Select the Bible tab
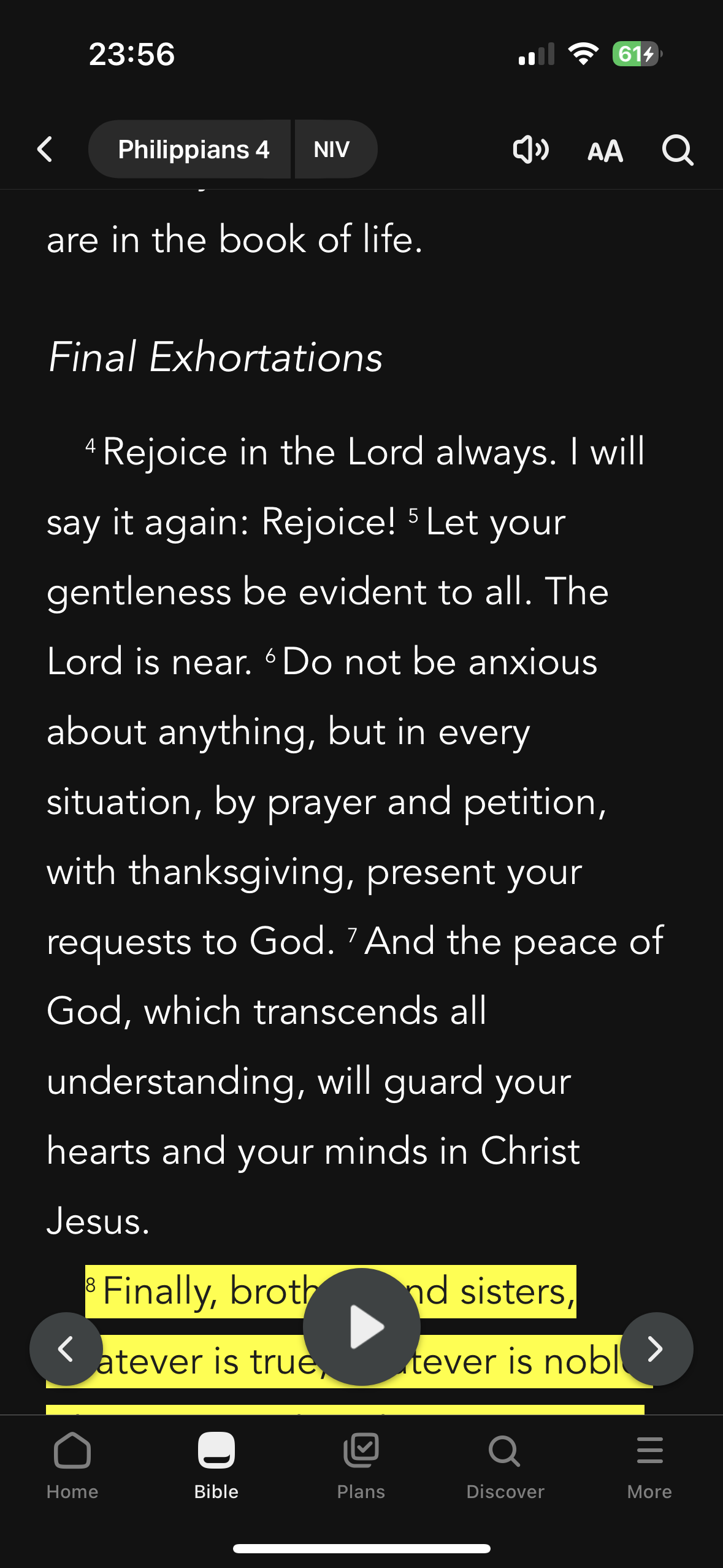This screenshot has height=1568, width=723. [216, 1465]
